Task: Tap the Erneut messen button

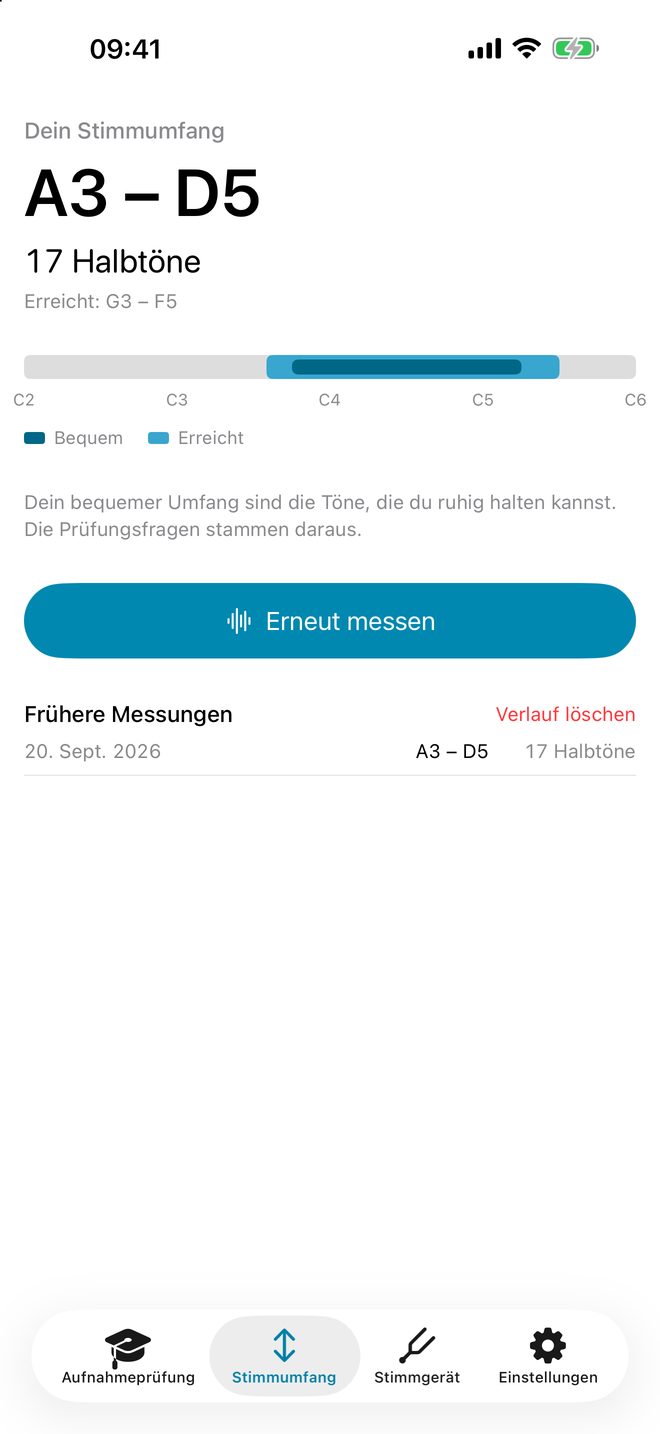Action: pyautogui.click(x=330, y=621)
